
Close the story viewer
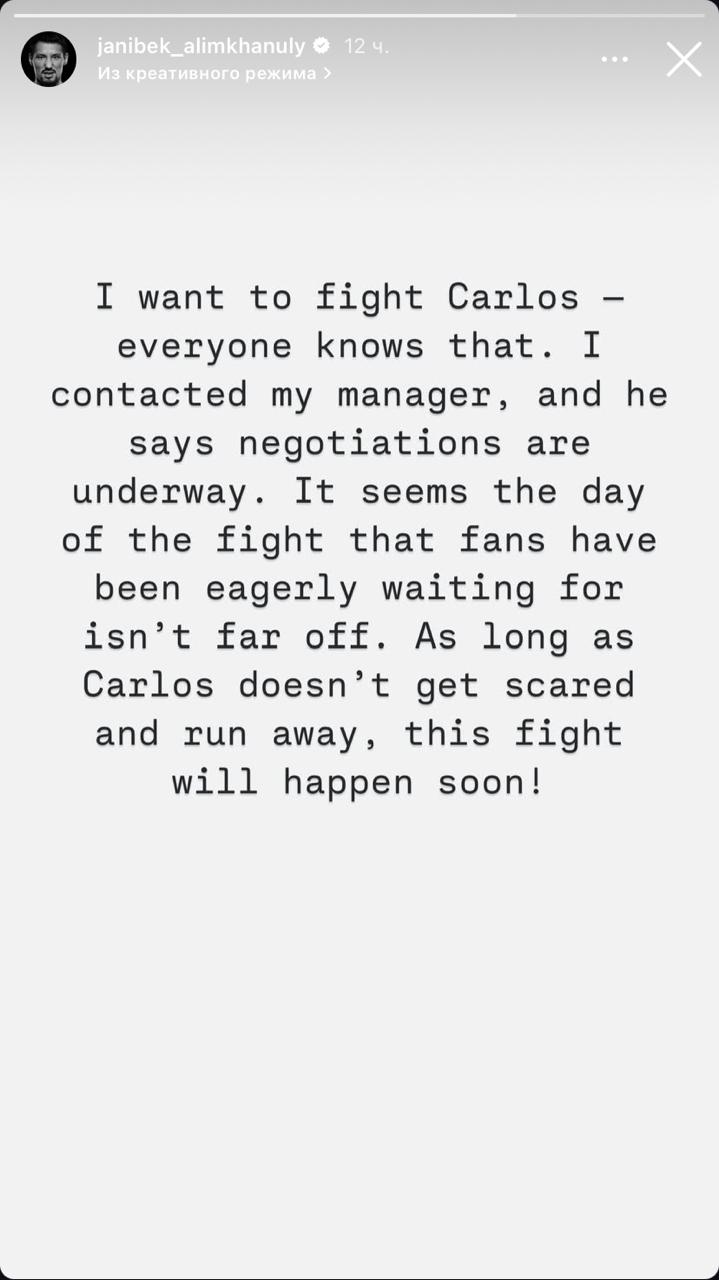pyautogui.click(x=684, y=60)
